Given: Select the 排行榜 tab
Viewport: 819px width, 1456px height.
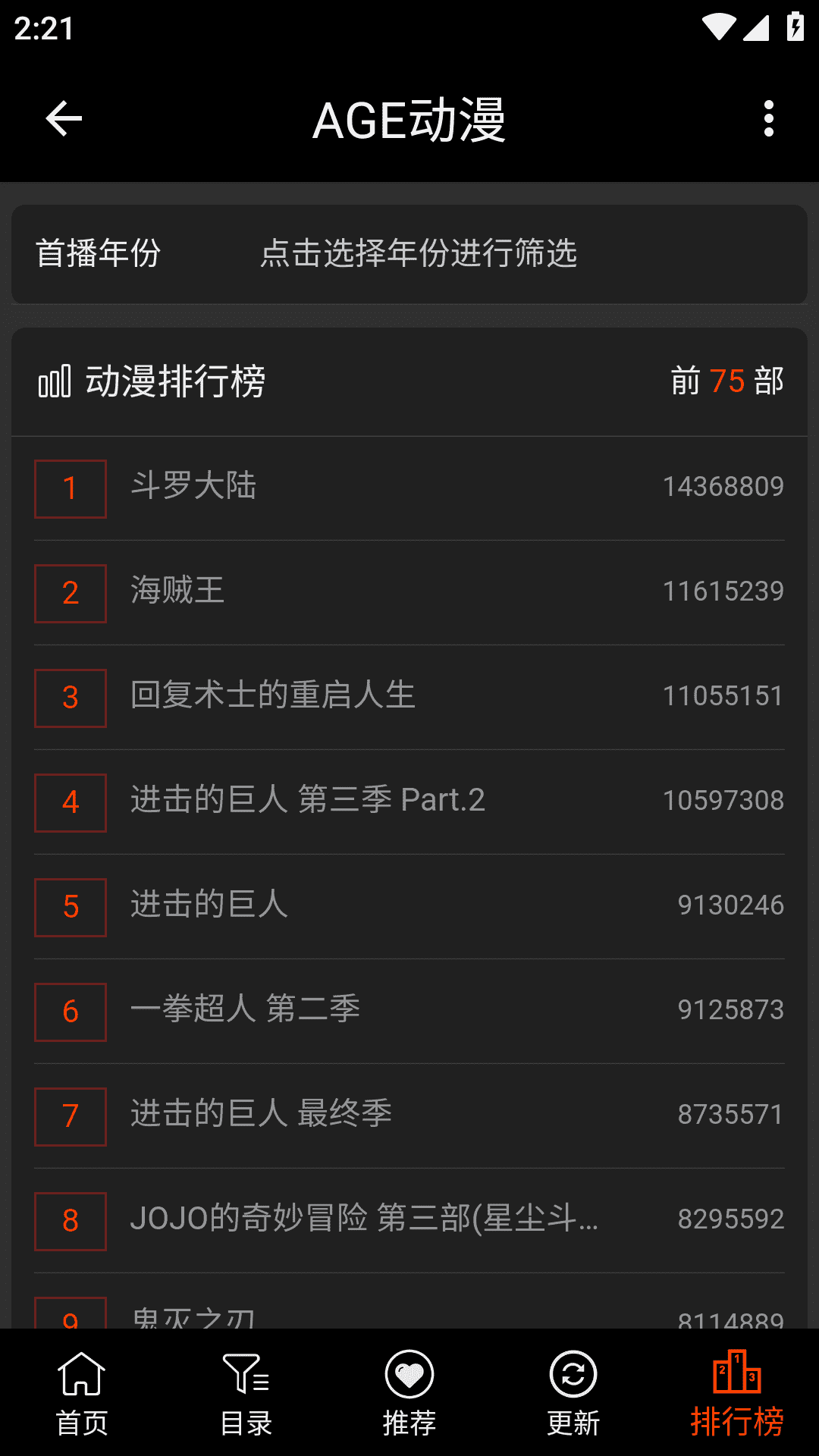Looking at the screenshot, I should click(737, 1394).
